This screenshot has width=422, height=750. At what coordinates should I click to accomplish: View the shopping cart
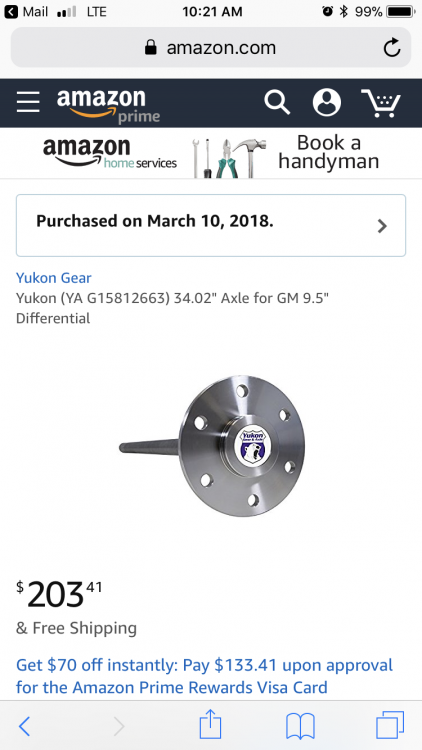381,103
